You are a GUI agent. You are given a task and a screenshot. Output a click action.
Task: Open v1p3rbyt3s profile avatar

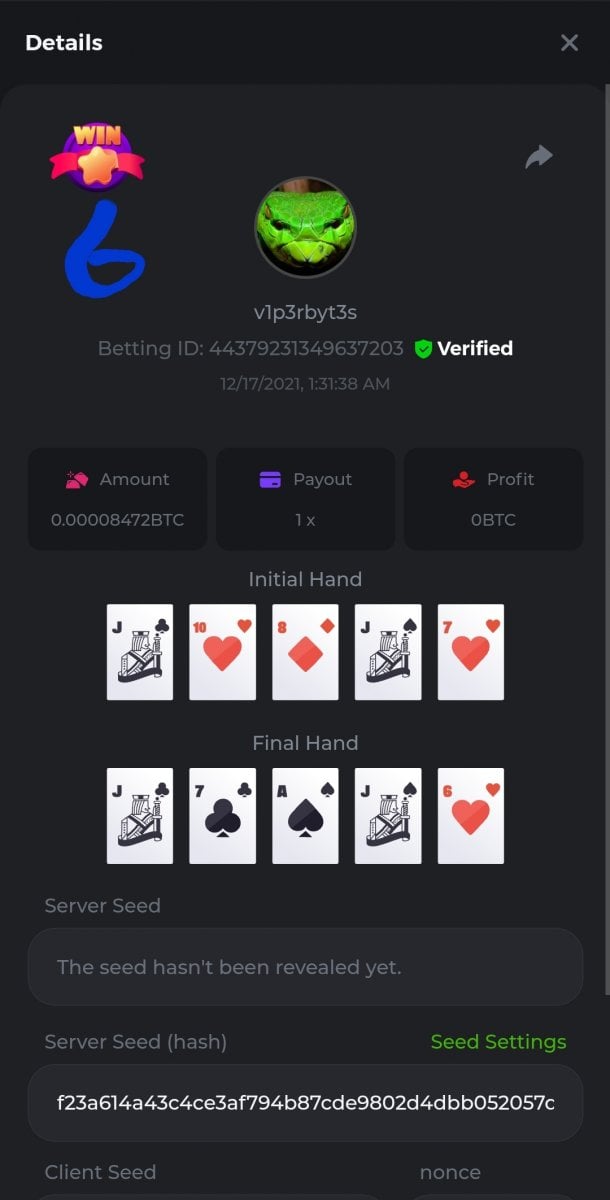305,228
